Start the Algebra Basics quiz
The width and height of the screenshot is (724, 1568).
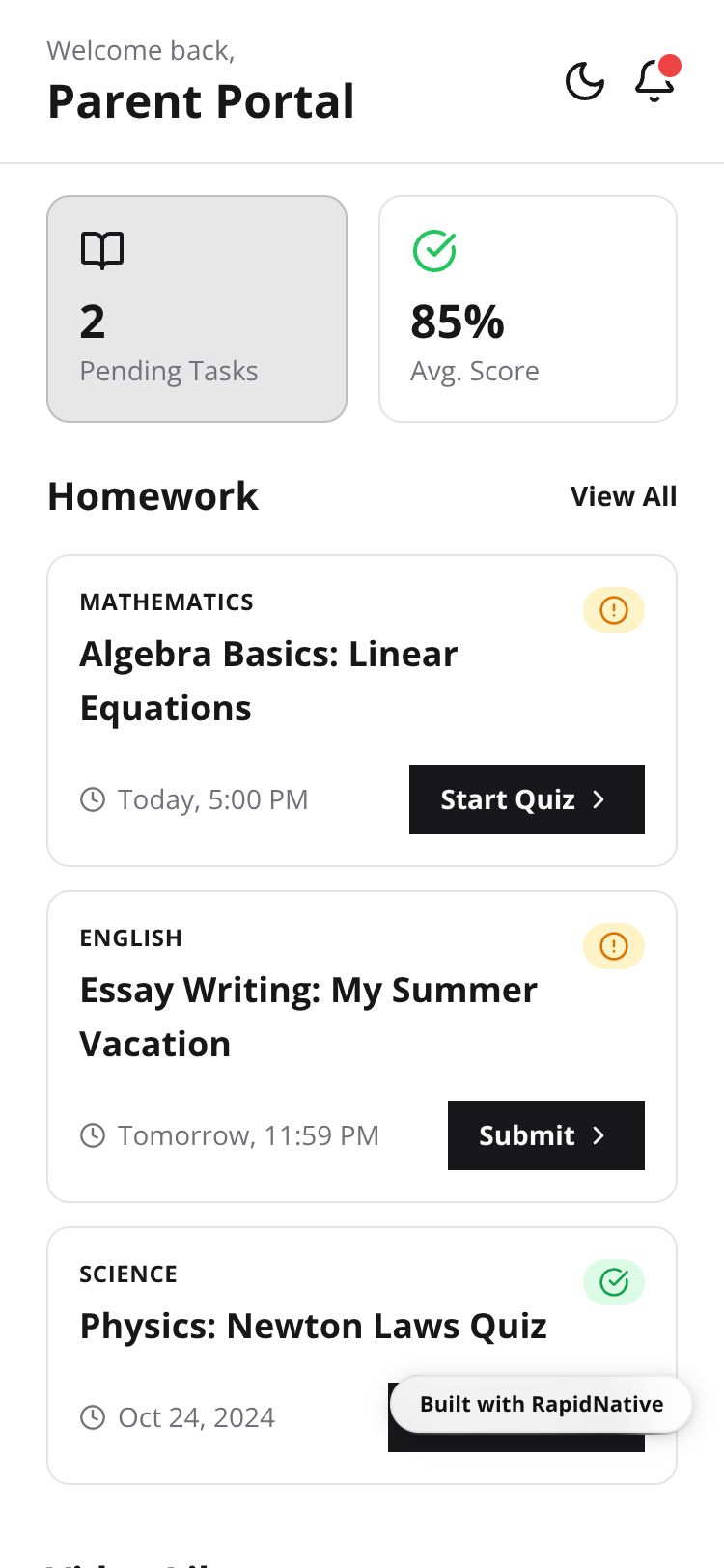pyautogui.click(x=526, y=799)
